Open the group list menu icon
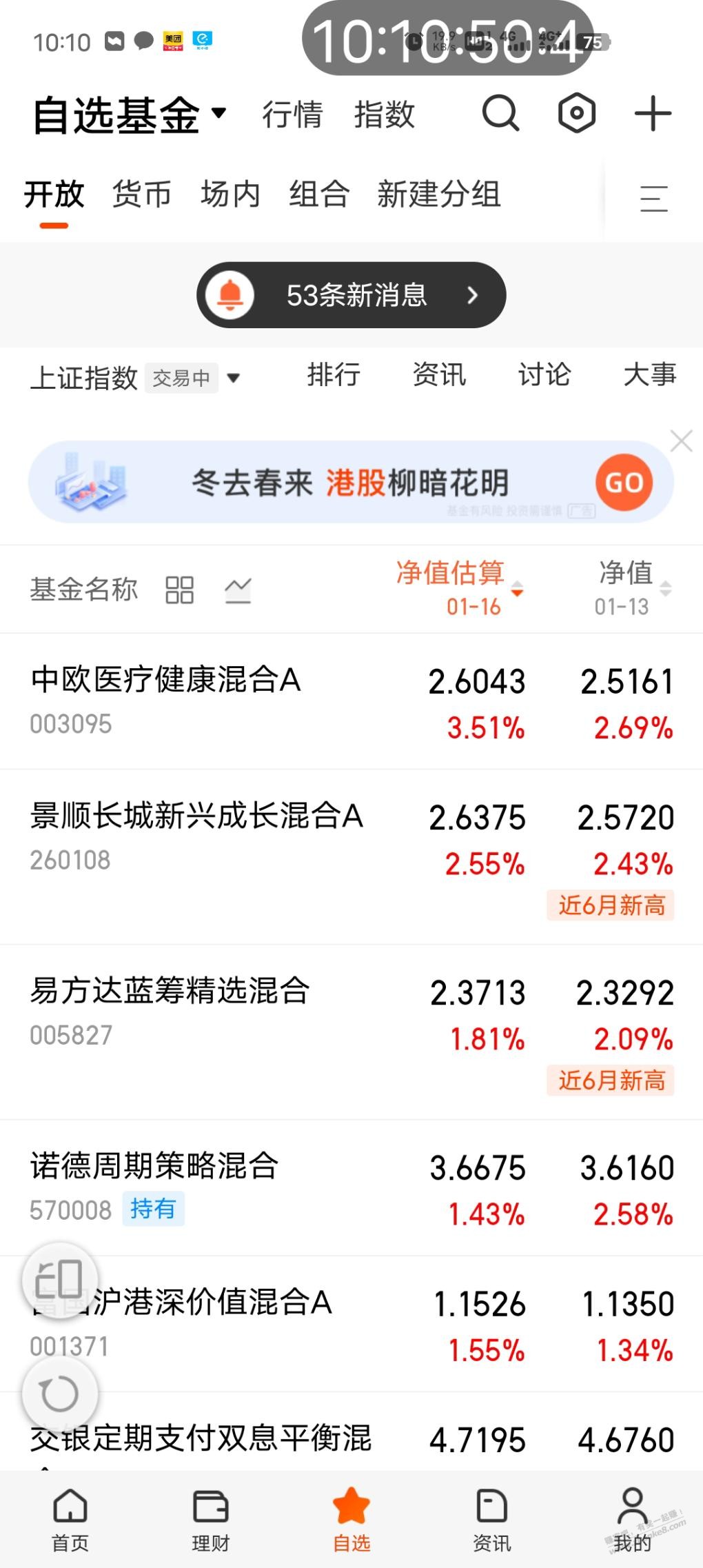Viewport: 703px width, 1568px height. (x=653, y=199)
